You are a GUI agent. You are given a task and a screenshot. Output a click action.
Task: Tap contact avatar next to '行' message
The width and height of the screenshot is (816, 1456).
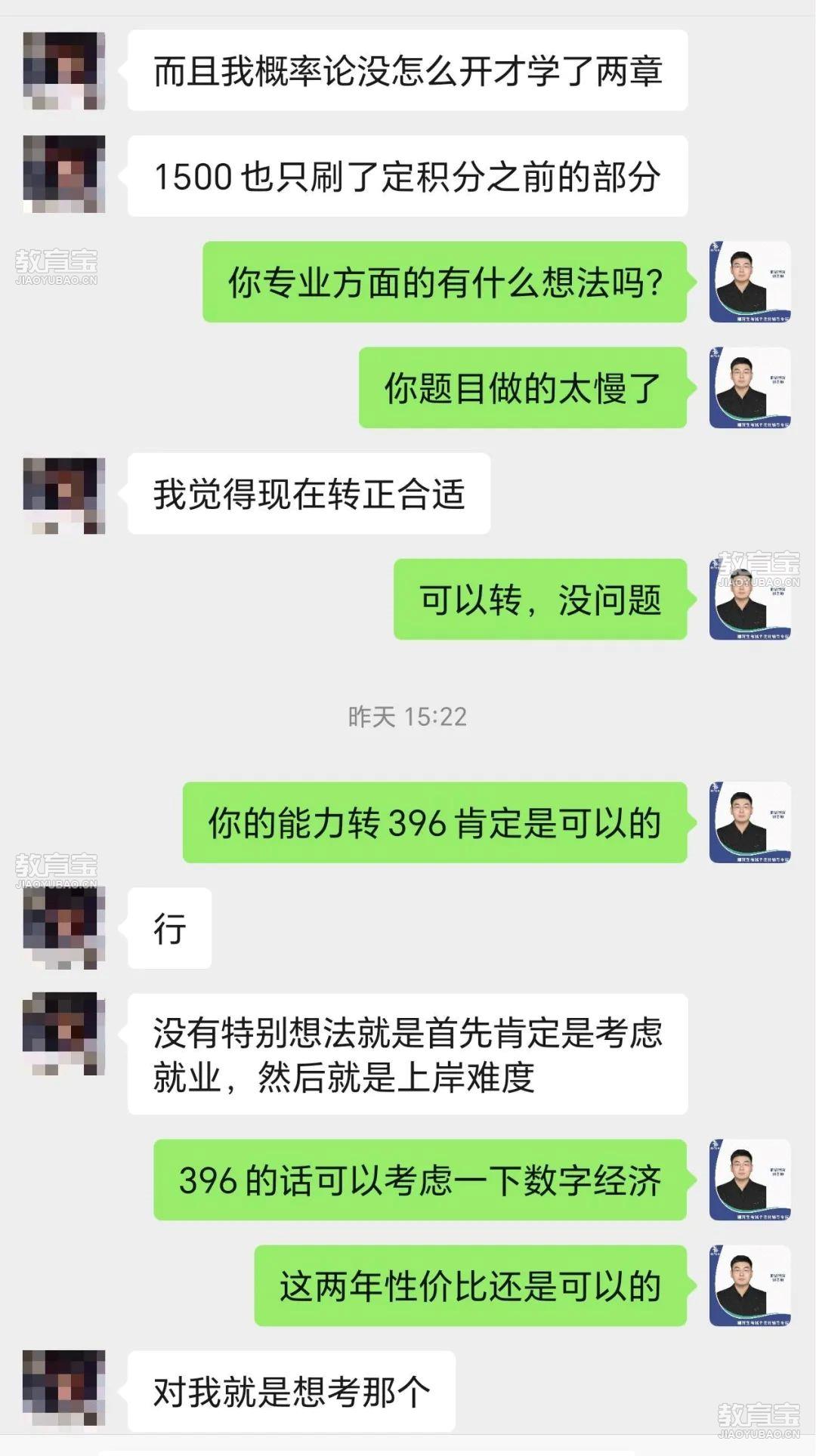point(64,928)
